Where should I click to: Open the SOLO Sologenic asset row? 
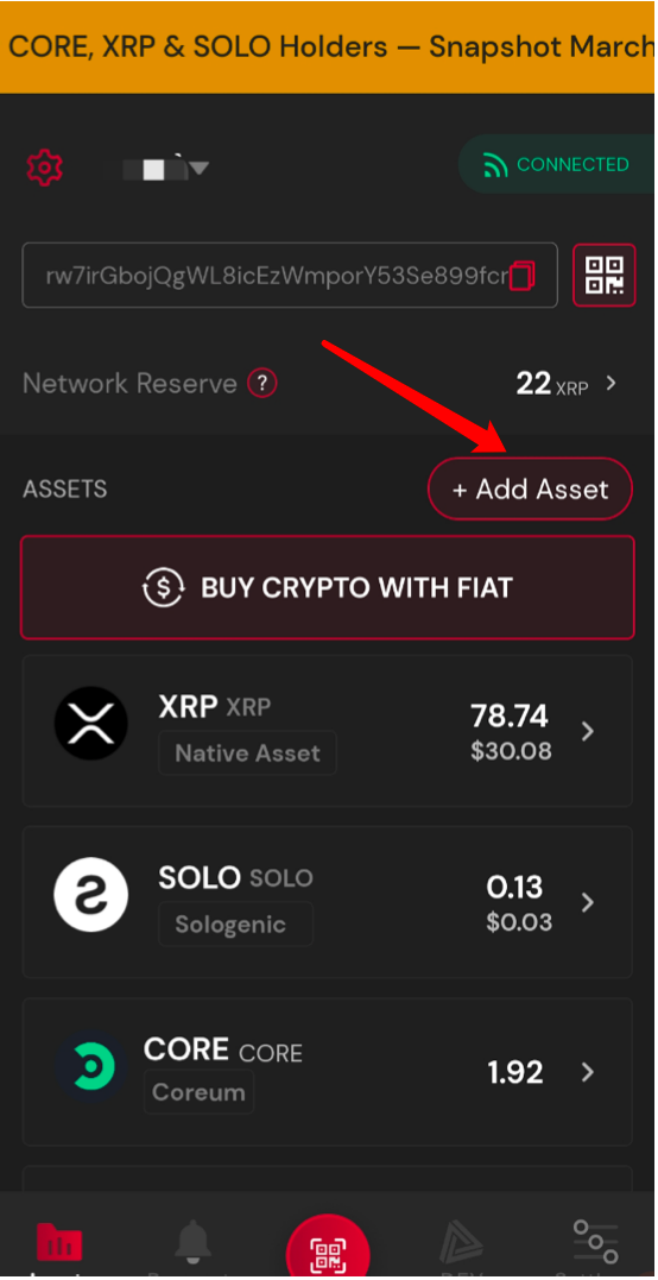tap(327, 902)
